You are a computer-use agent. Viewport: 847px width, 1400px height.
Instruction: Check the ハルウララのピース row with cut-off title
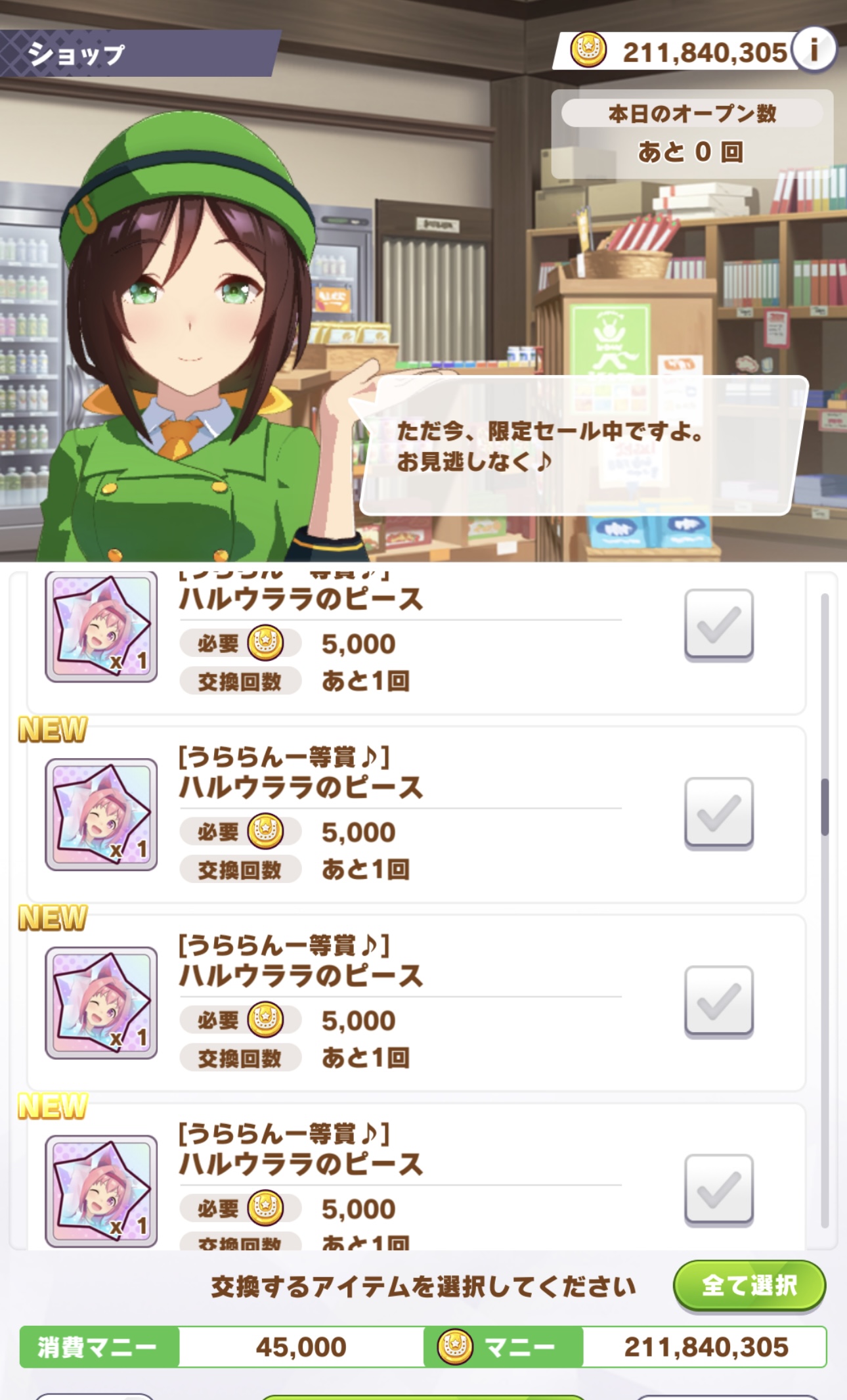coord(718,624)
